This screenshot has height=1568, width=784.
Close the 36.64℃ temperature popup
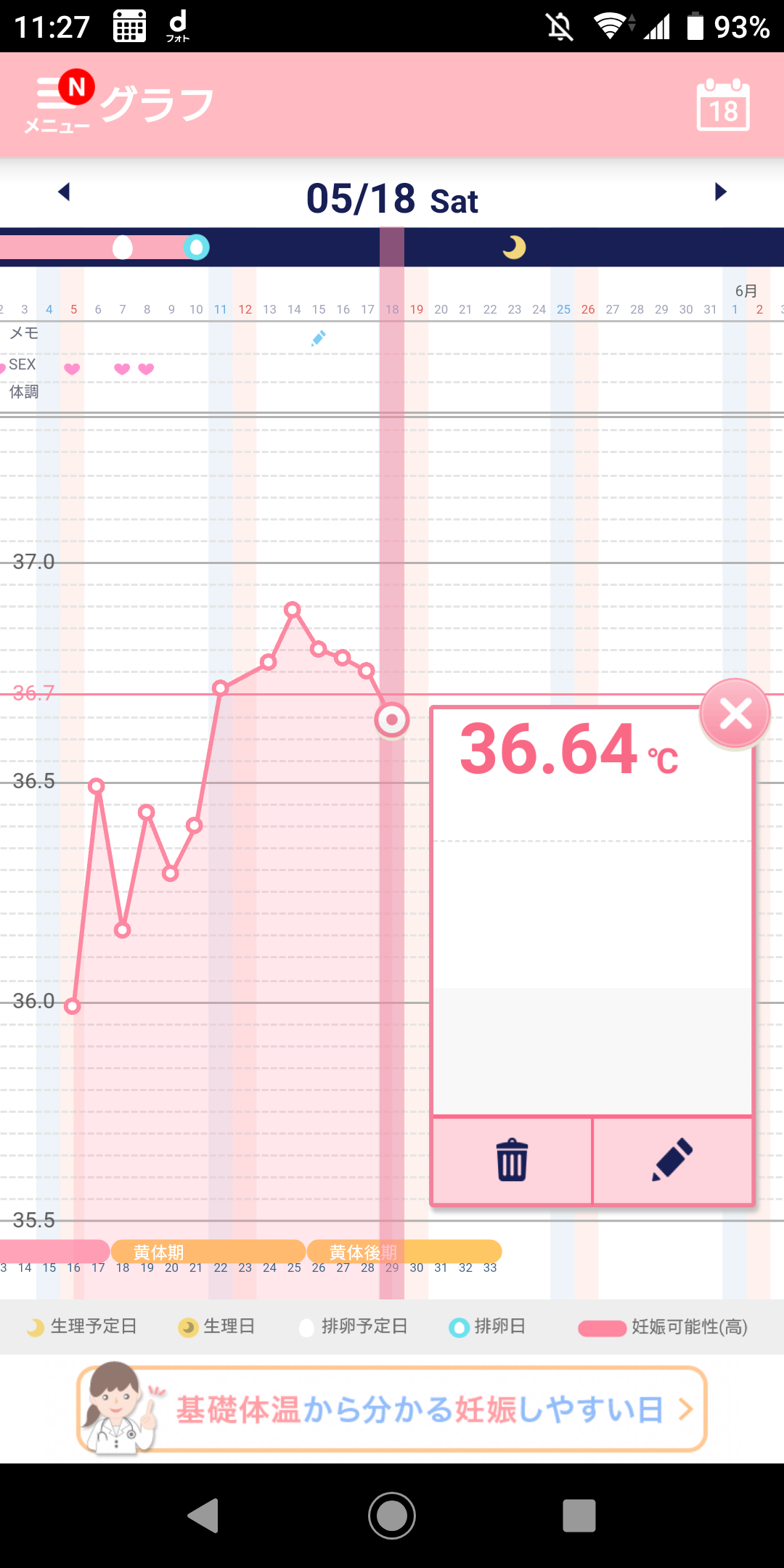(x=735, y=714)
